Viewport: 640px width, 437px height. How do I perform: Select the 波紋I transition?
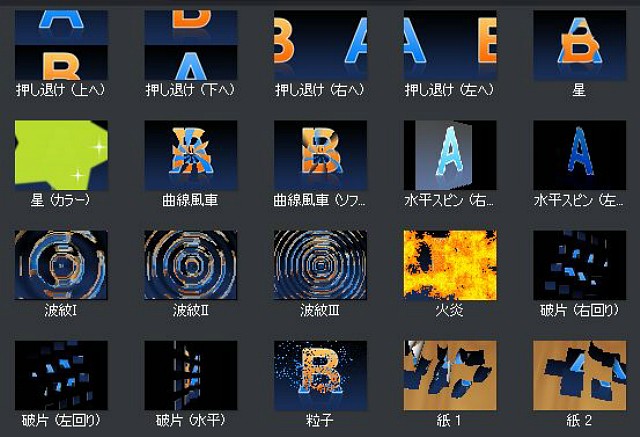pyautogui.click(x=62, y=265)
